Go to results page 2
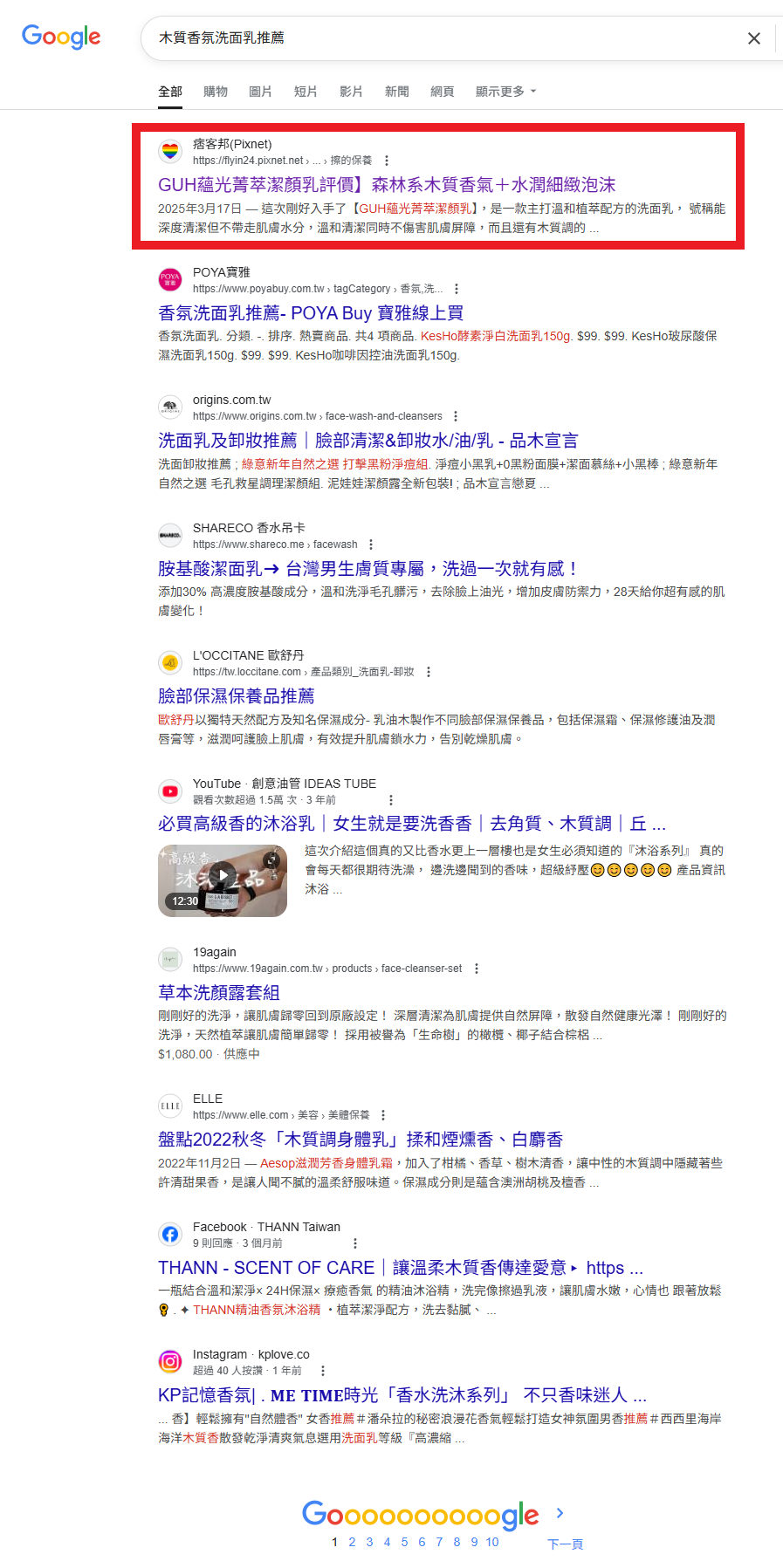The height and width of the screenshot is (1568, 783). [352, 1542]
